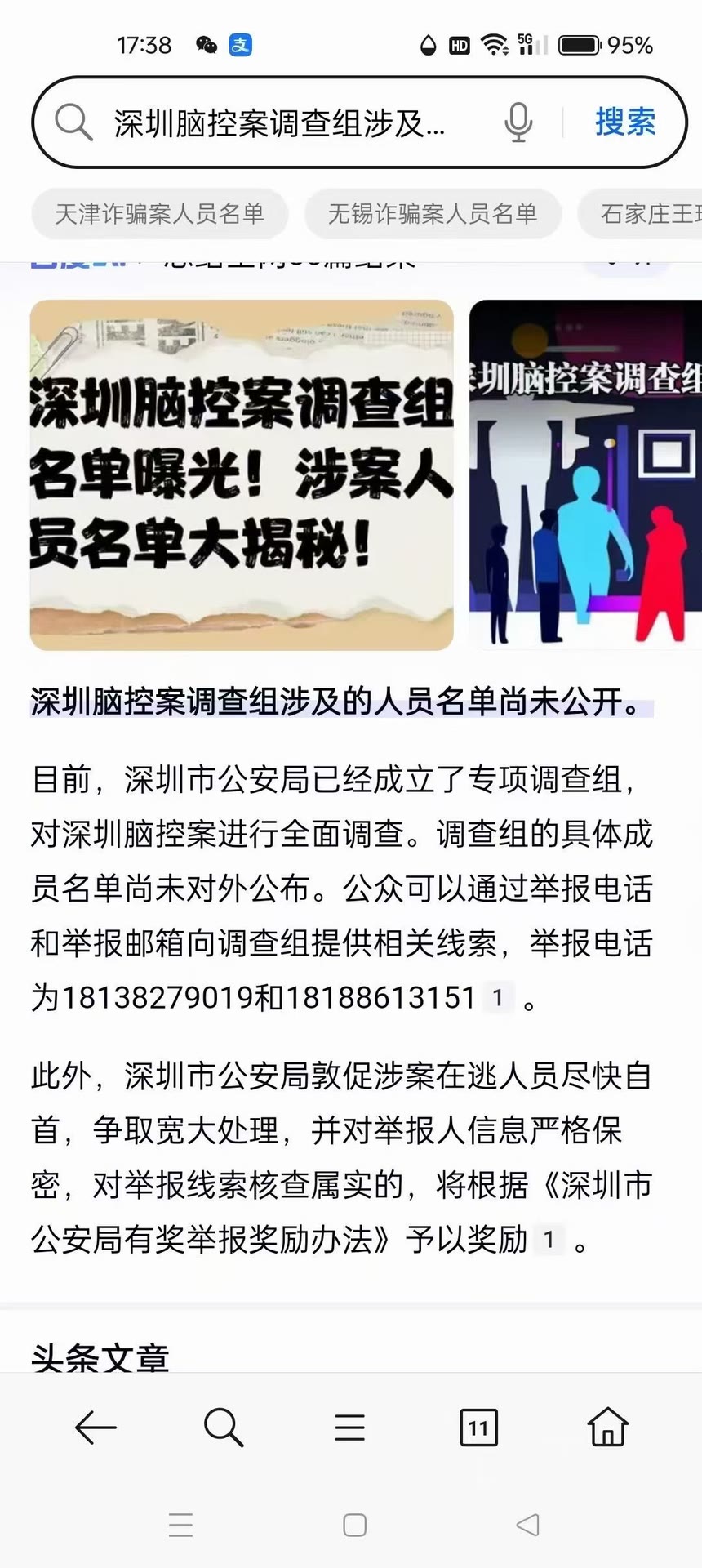The width and height of the screenshot is (702, 1568).
Task: Start voice search with the microphone icon
Action: (x=518, y=123)
